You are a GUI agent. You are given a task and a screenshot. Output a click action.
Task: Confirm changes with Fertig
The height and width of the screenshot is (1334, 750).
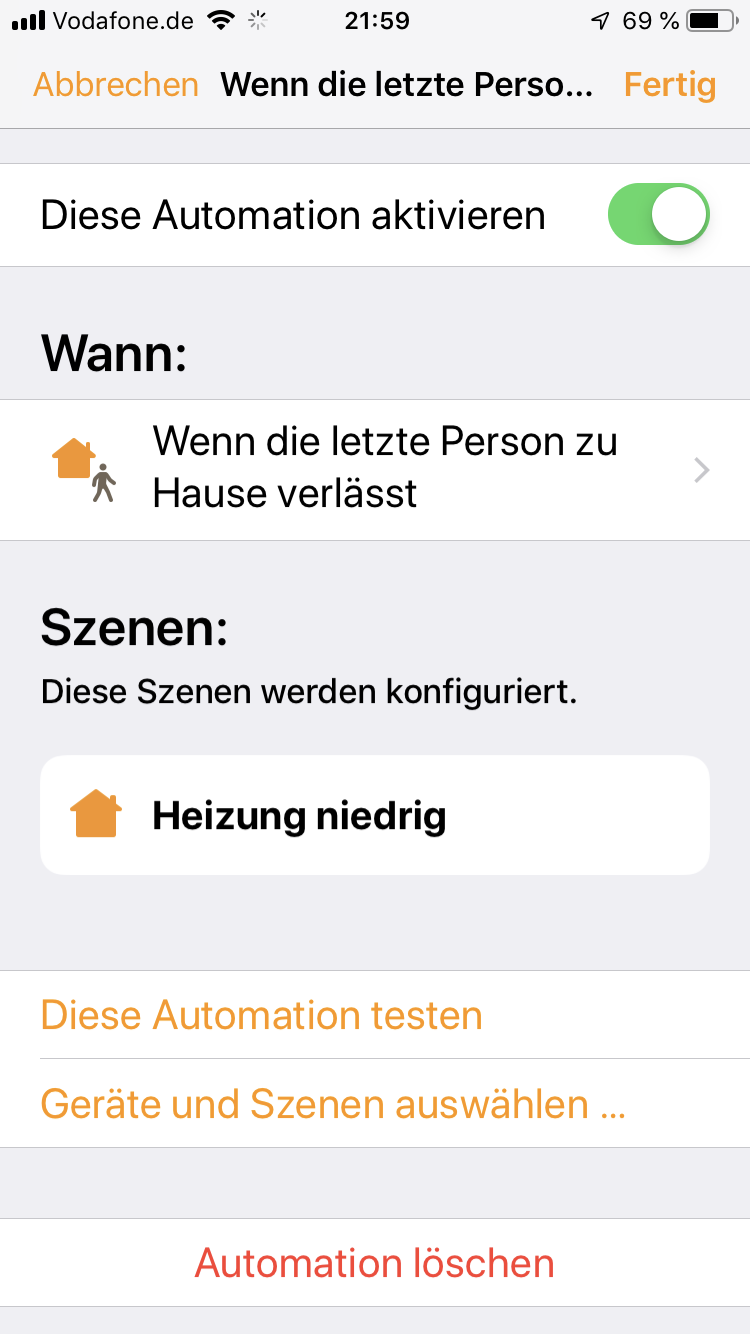pos(669,84)
